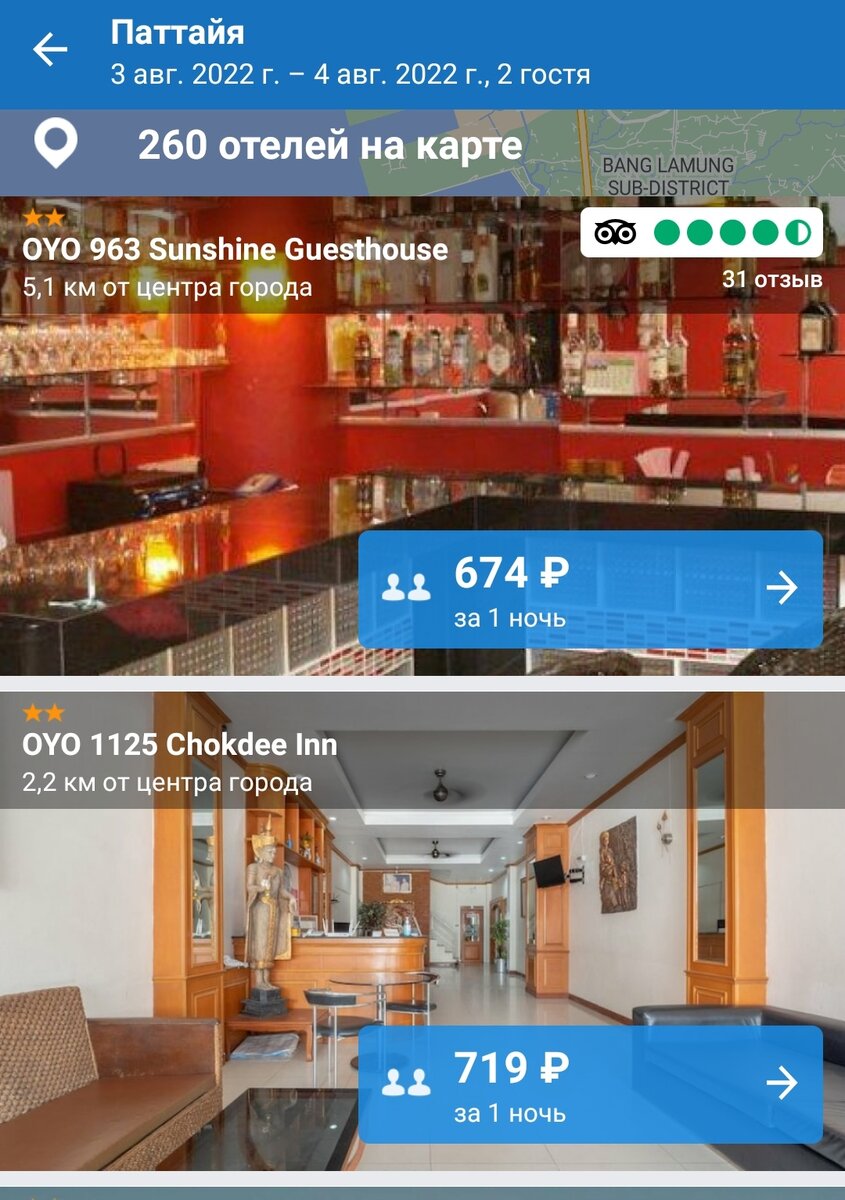Select the 674 ₽ per night offer

590,589
